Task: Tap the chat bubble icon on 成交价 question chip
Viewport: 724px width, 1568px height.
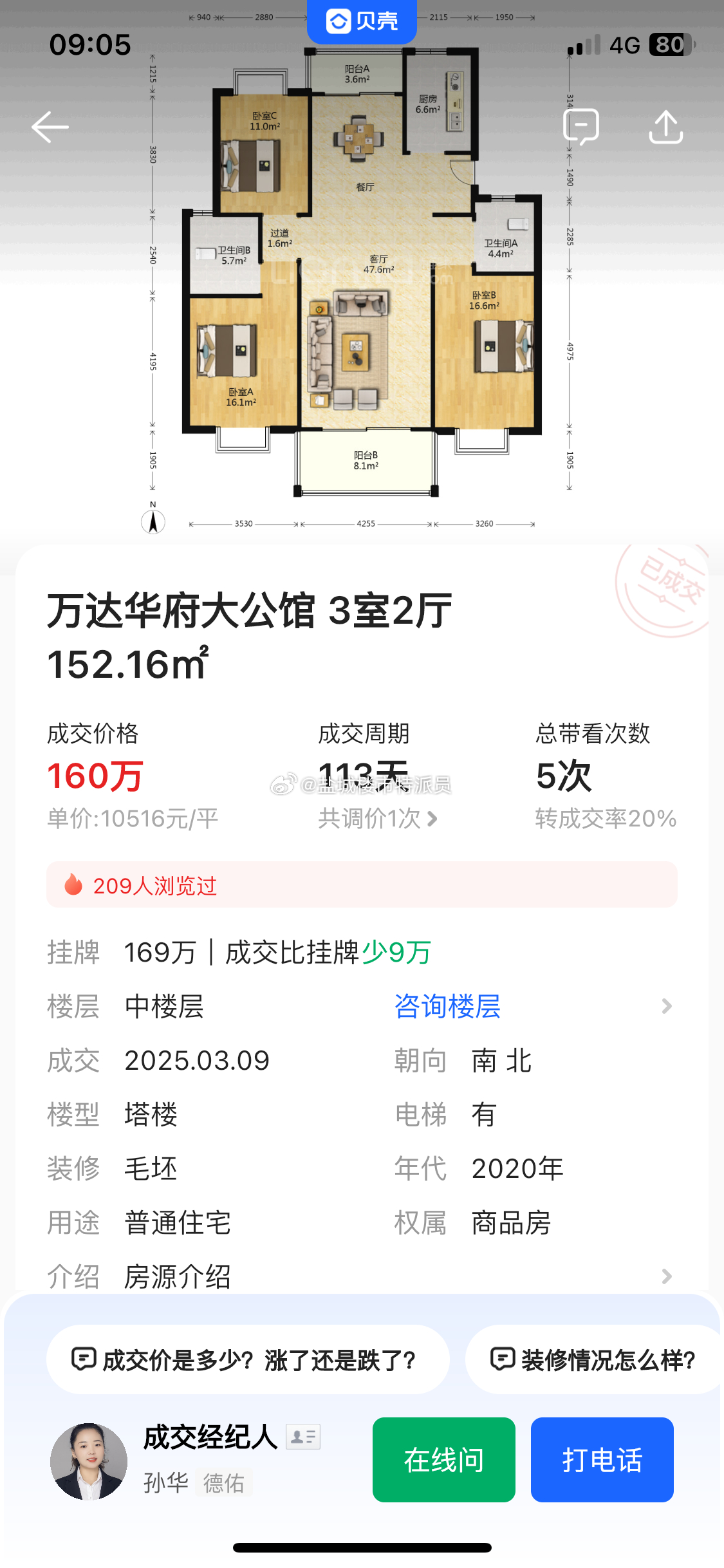Action: click(82, 1360)
